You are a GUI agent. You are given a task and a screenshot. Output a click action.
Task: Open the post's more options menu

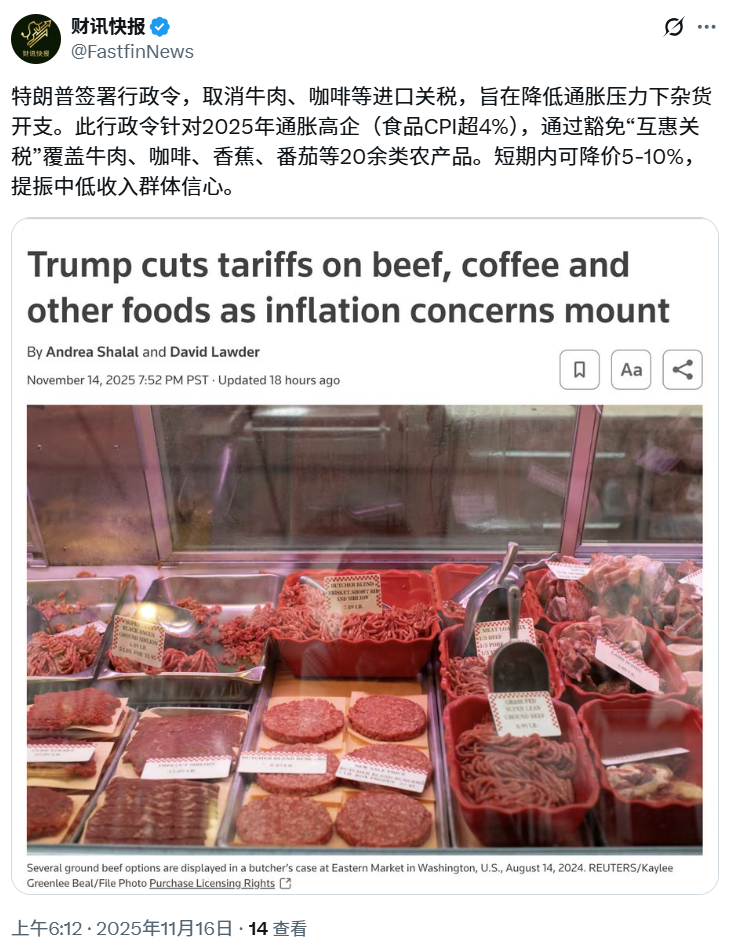coord(707,27)
